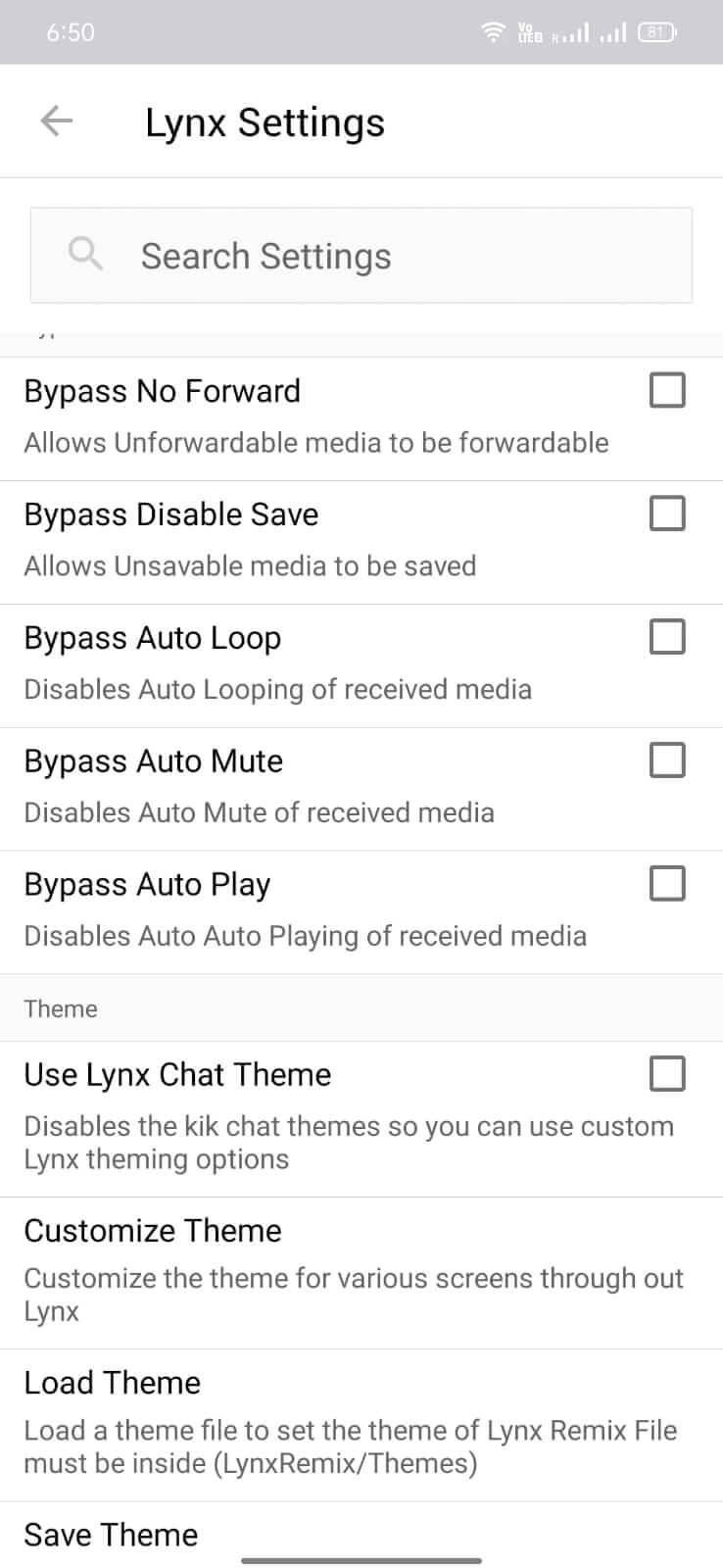Screen dimensions: 723x1568
Task: Tap Save Theme at the bottom
Action: click(x=111, y=1535)
